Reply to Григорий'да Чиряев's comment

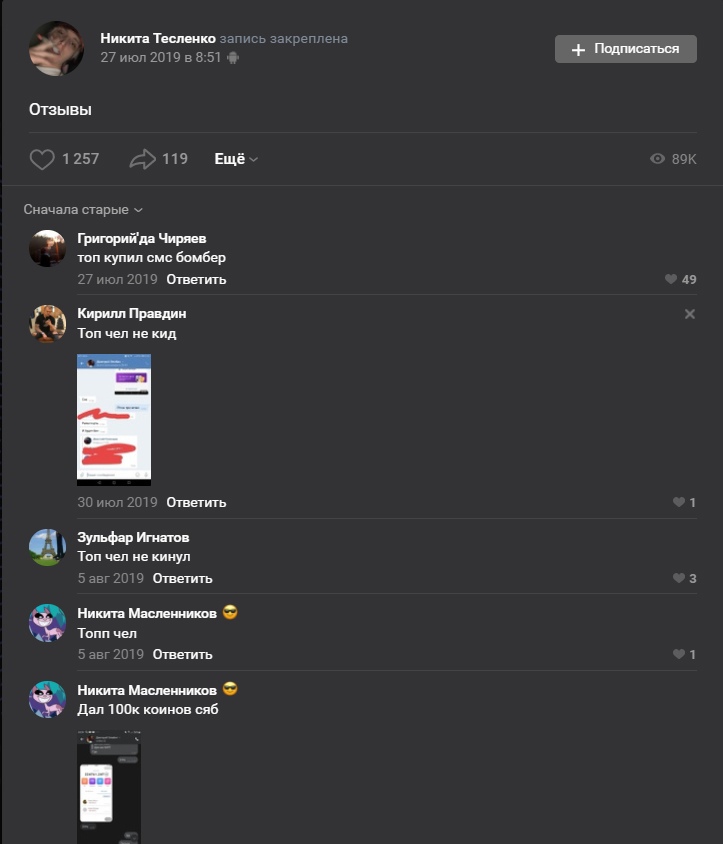pos(196,279)
